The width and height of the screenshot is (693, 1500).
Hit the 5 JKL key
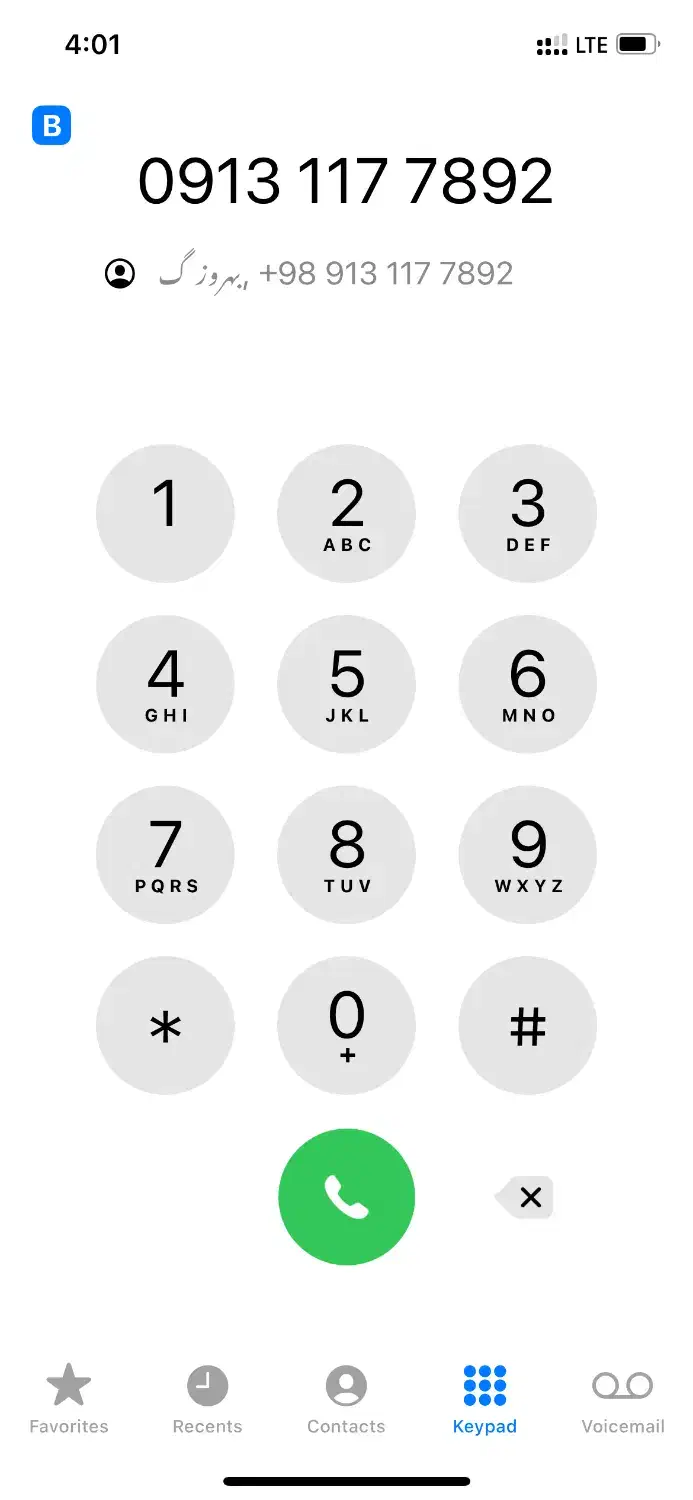346,684
